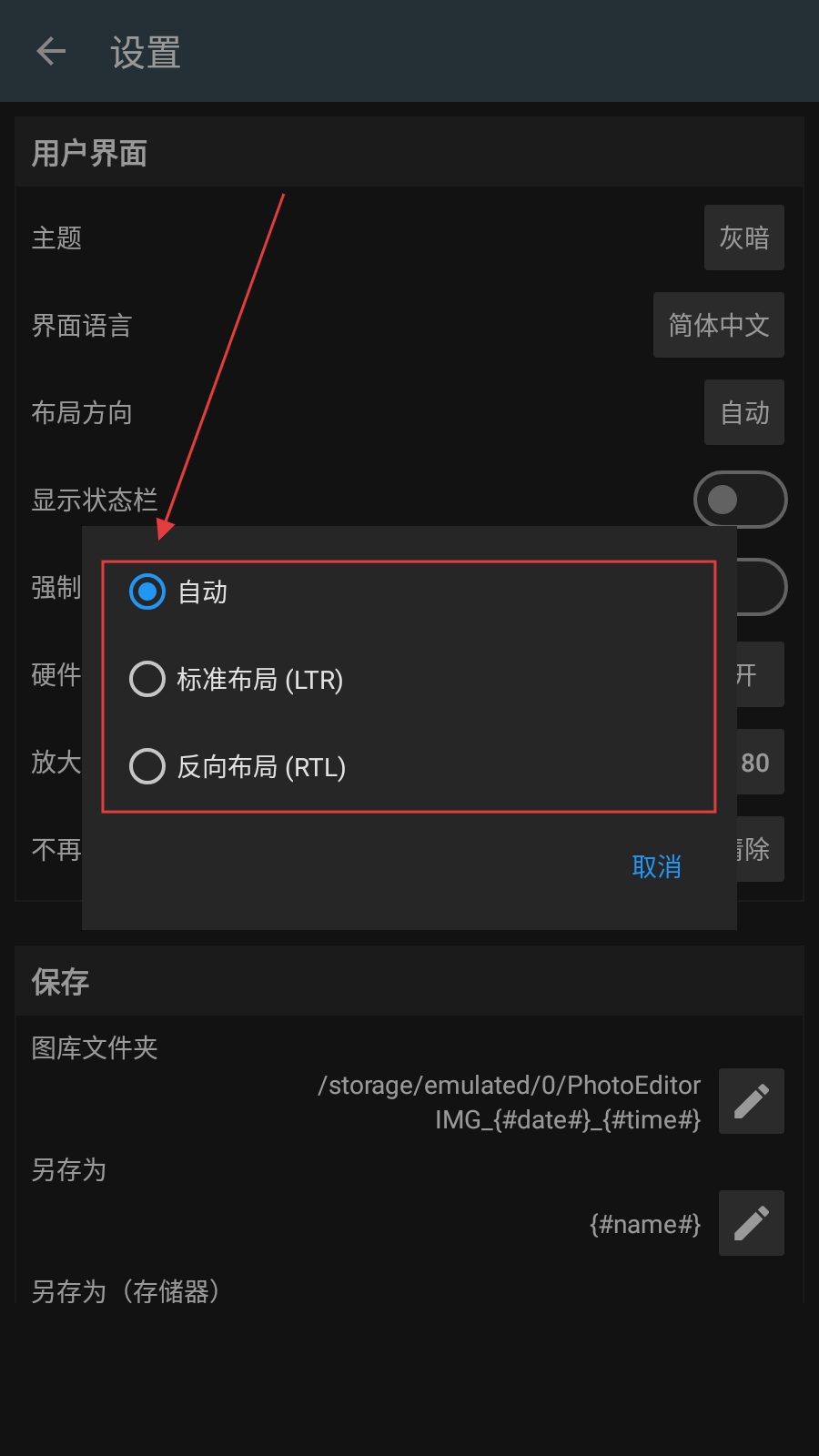Open the 主题 selector showing 灰暗
Image resolution: width=819 pixels, height=1456 pixels.
[x=743, y=238]
